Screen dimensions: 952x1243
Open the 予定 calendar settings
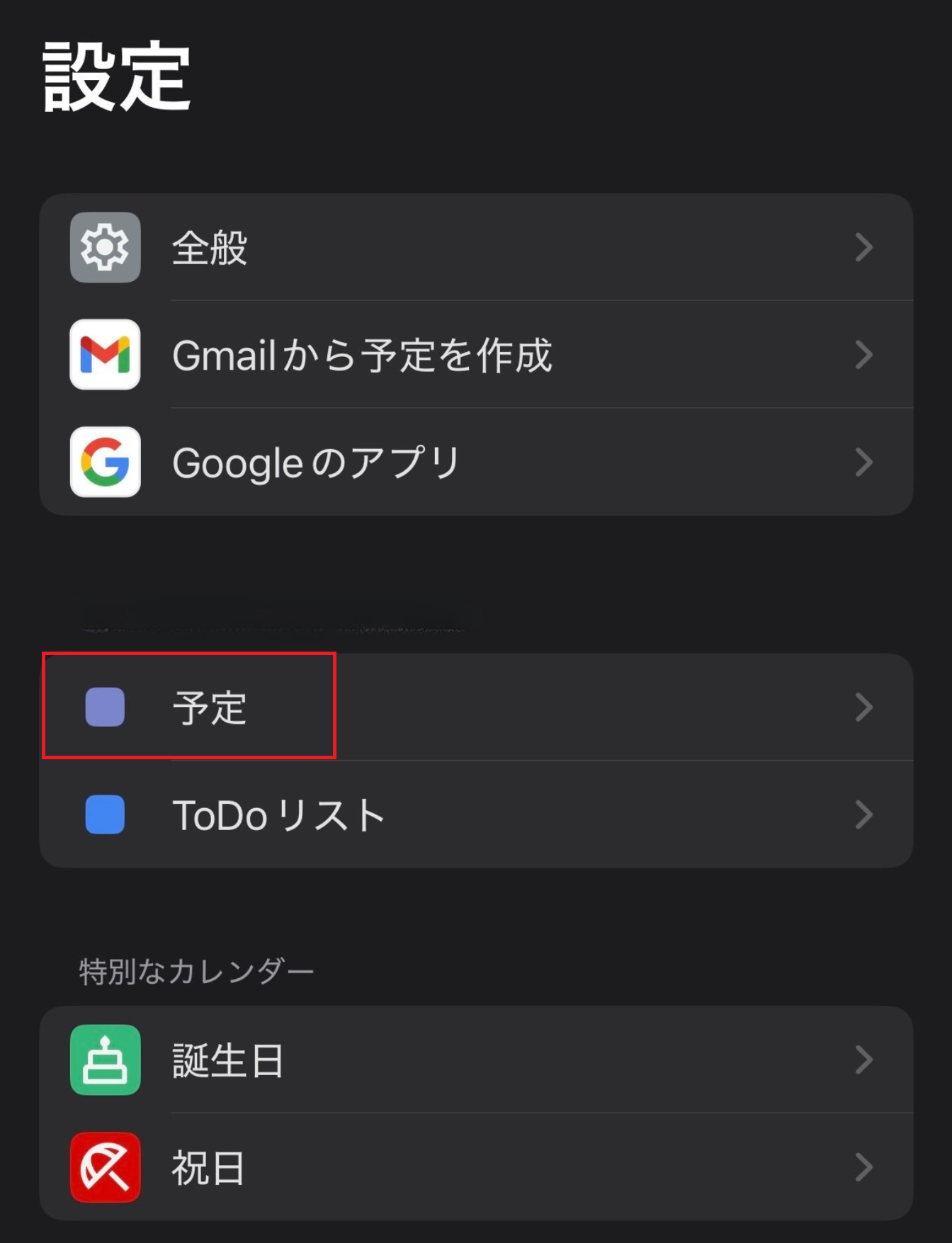point(475,707)
